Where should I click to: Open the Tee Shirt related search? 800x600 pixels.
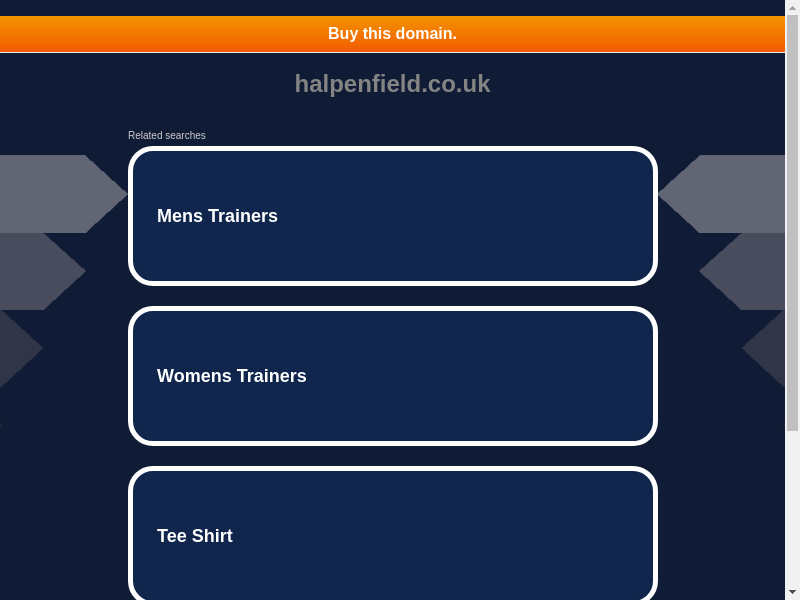tap(392, 534)
